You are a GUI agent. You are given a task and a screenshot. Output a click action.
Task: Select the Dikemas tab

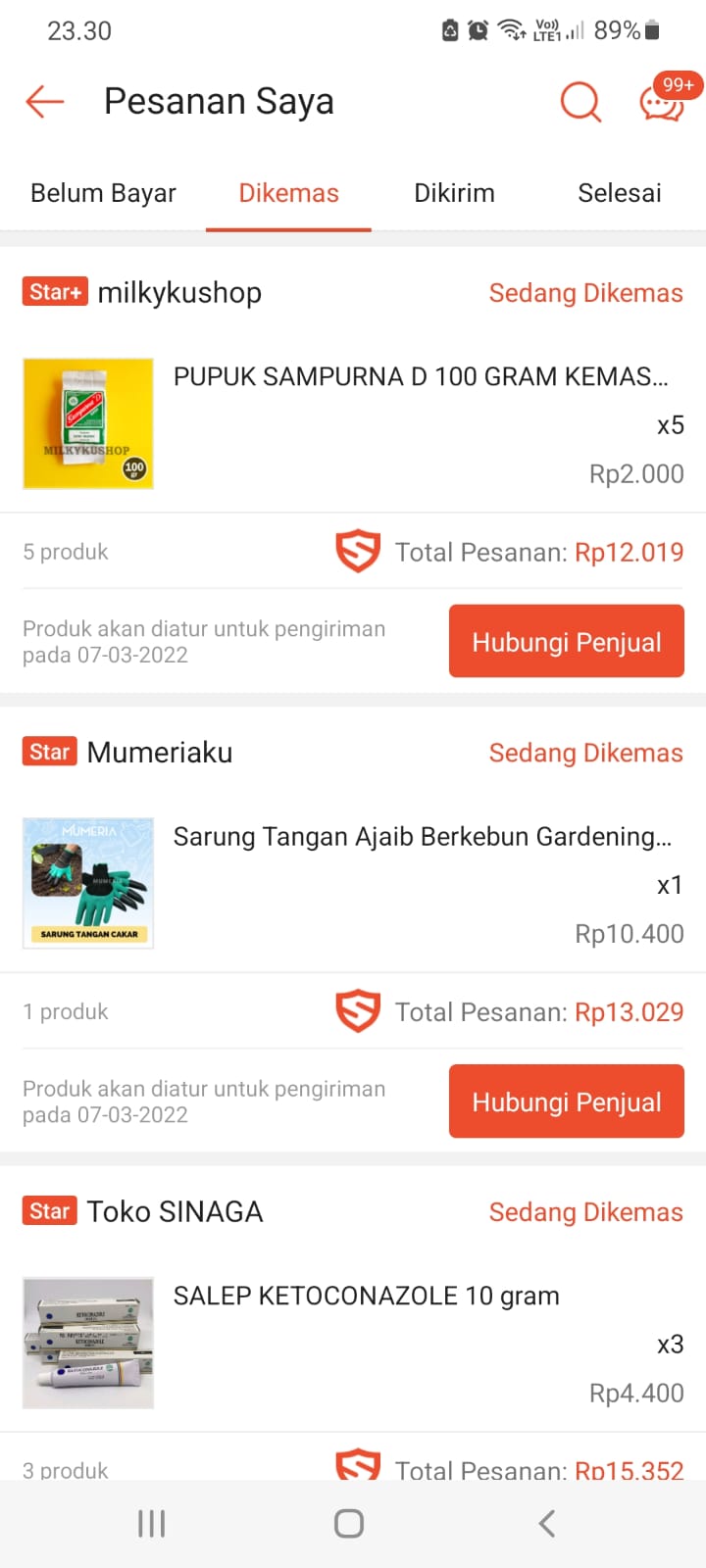(288, 193)
